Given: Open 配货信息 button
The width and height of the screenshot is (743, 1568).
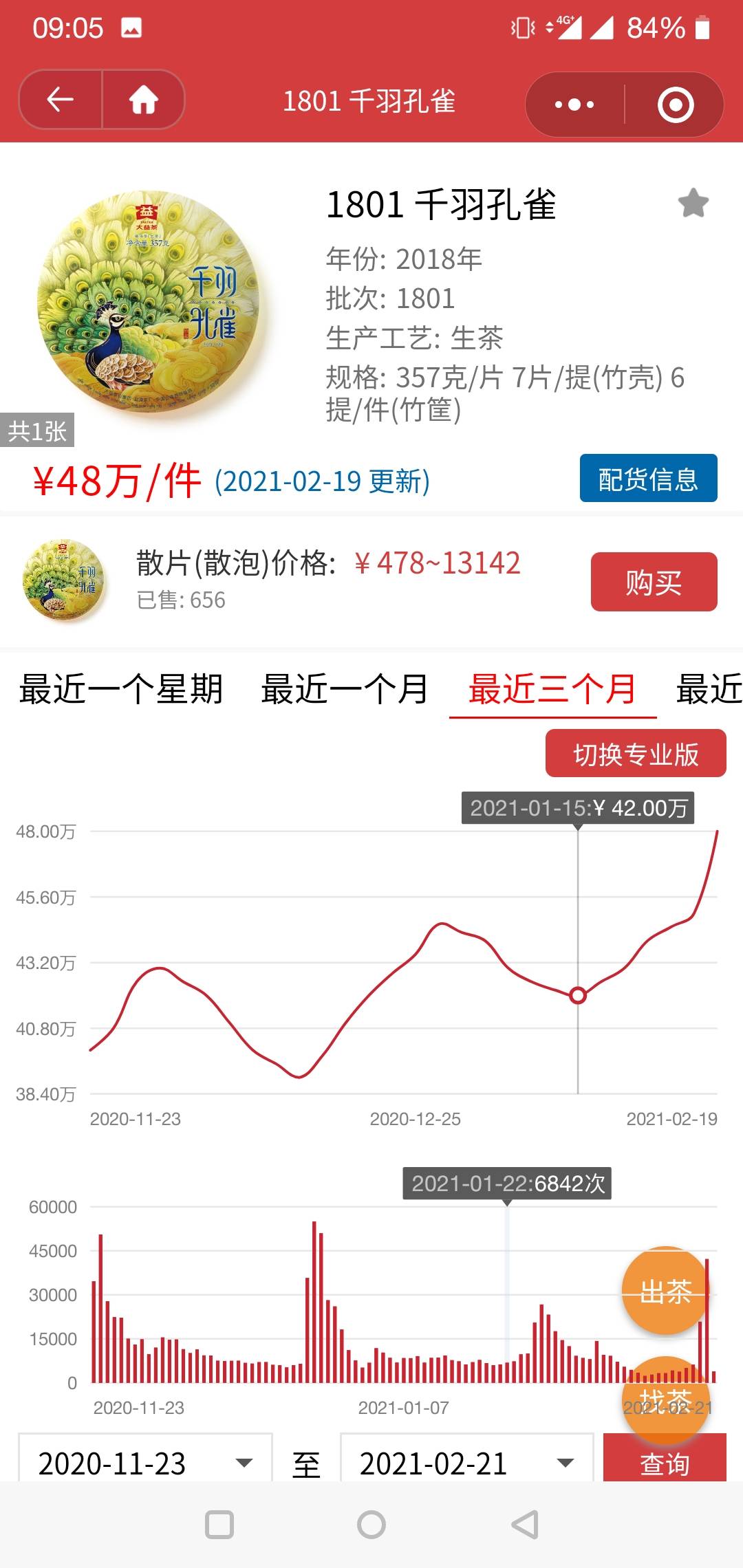Looking at the screenshot, I should (648, 478).
